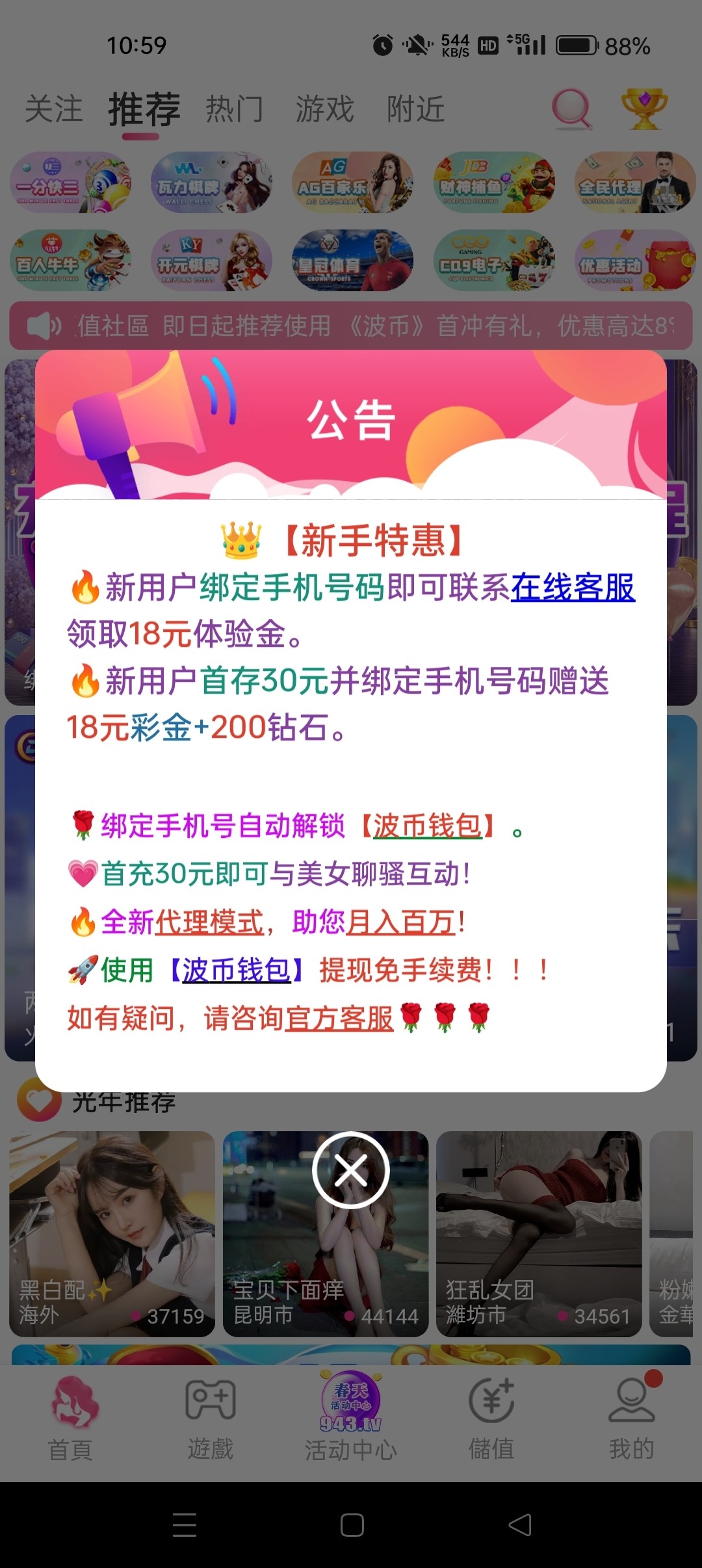
Task: Switch to the 关注 tab
Action: pos(53,109)
